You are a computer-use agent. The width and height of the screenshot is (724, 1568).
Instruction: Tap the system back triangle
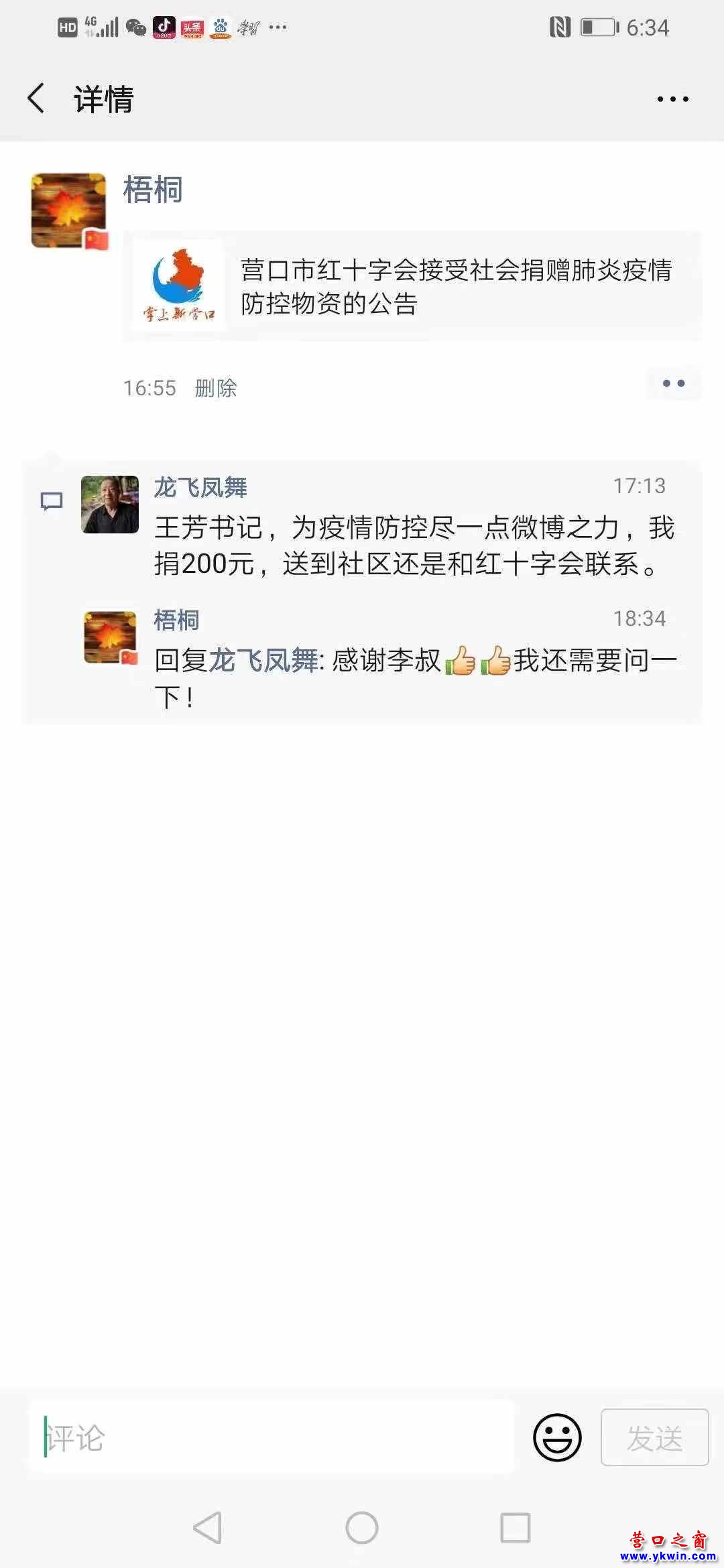tap(207, 1528)
